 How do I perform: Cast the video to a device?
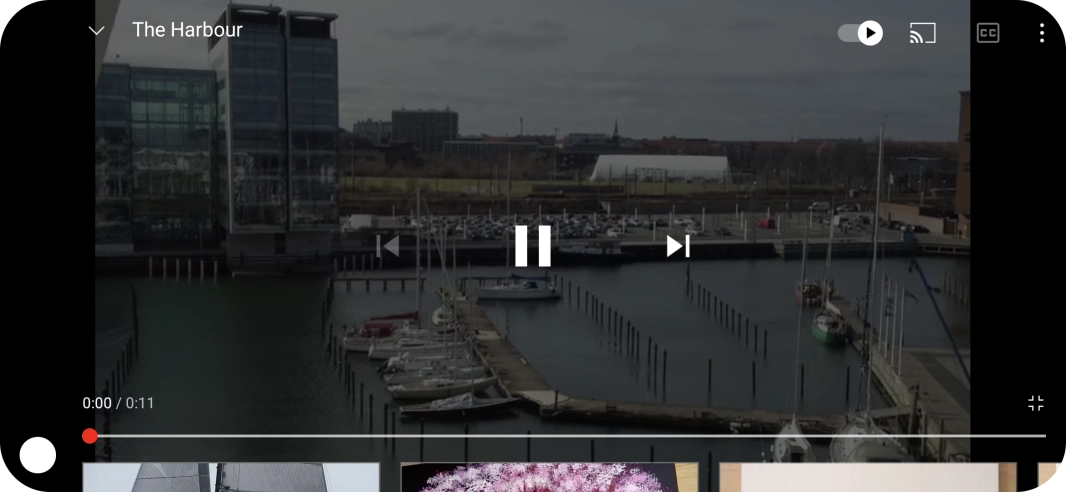point(922,33)
